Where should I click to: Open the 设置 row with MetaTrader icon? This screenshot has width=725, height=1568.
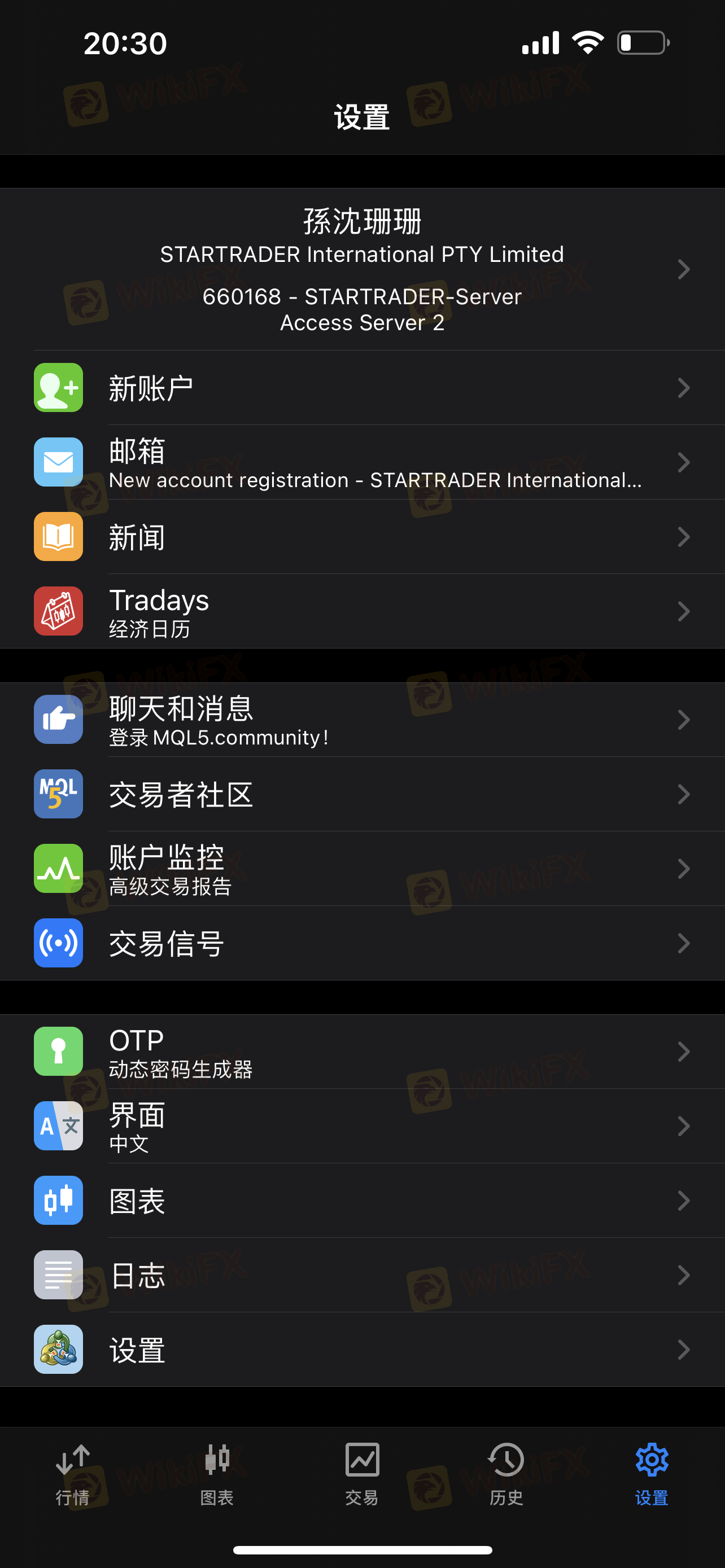tap(362, 1350)
